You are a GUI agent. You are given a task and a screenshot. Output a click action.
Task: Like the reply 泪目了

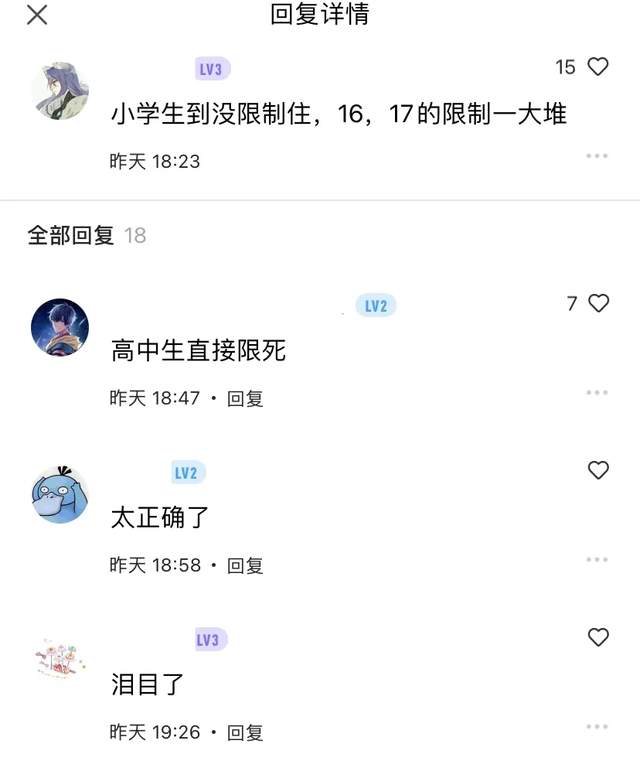click(x=598, y=637)
